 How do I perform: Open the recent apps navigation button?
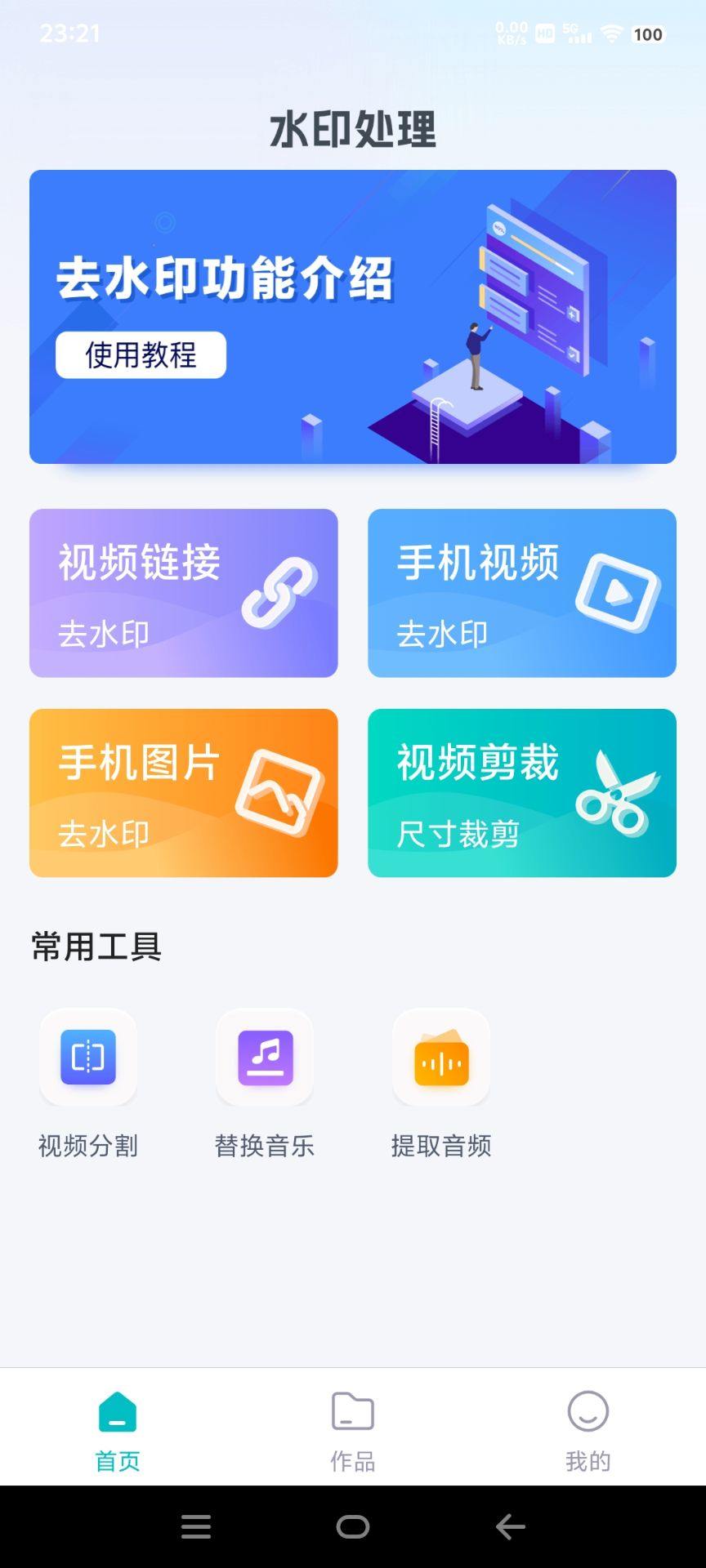click(x=194, y=1527)
